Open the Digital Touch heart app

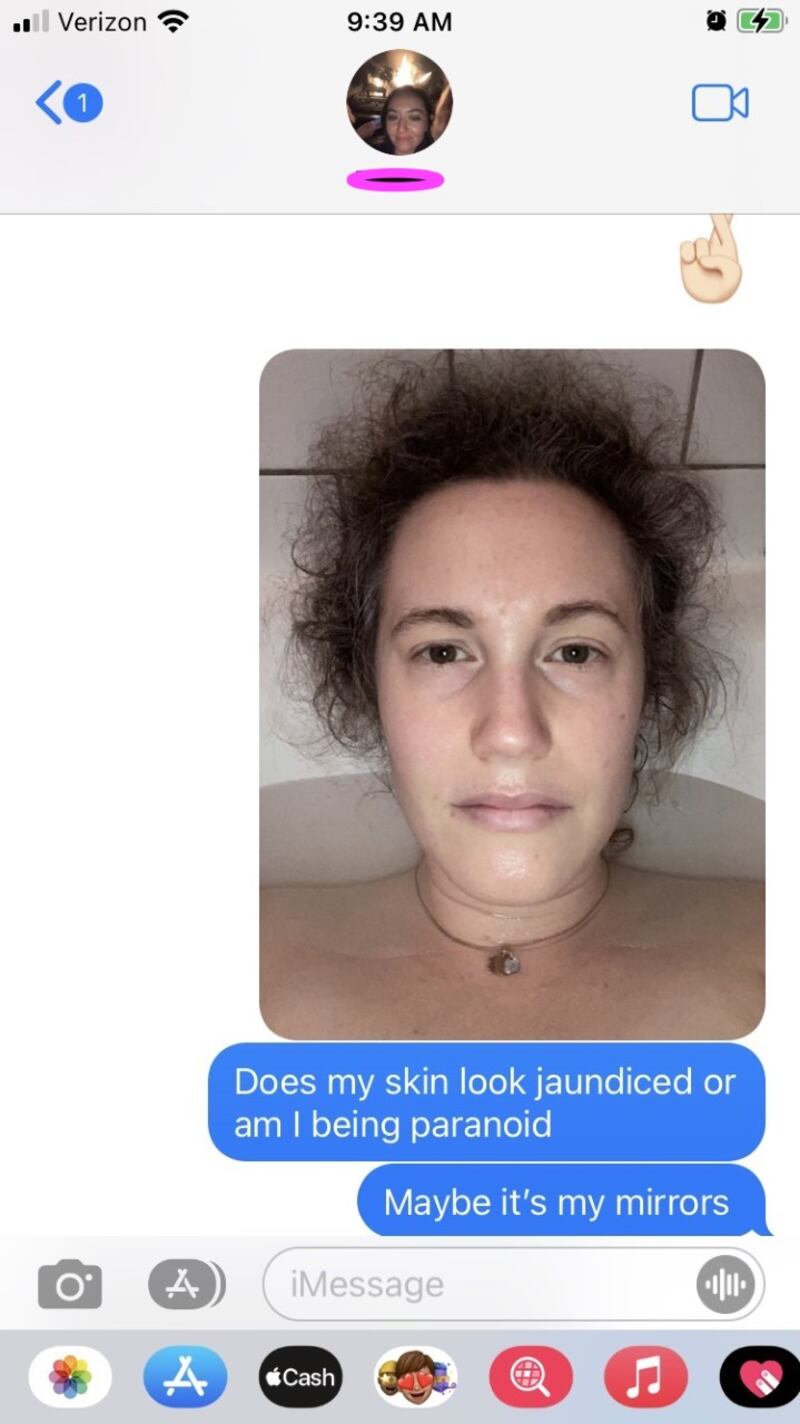click(760, 1377)
